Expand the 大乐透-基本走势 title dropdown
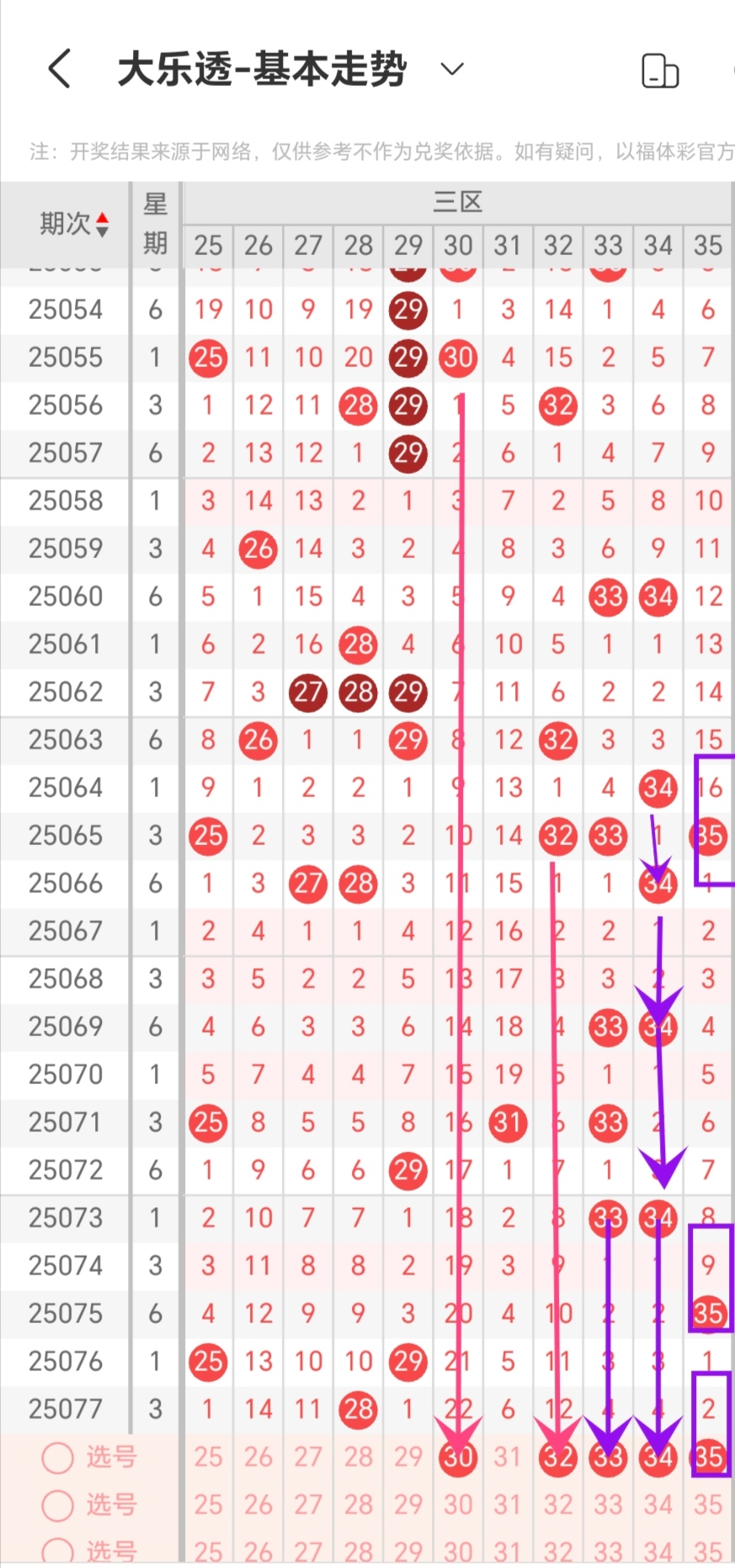The height and width of the screenshot is (1568, 735). [452, 69]
